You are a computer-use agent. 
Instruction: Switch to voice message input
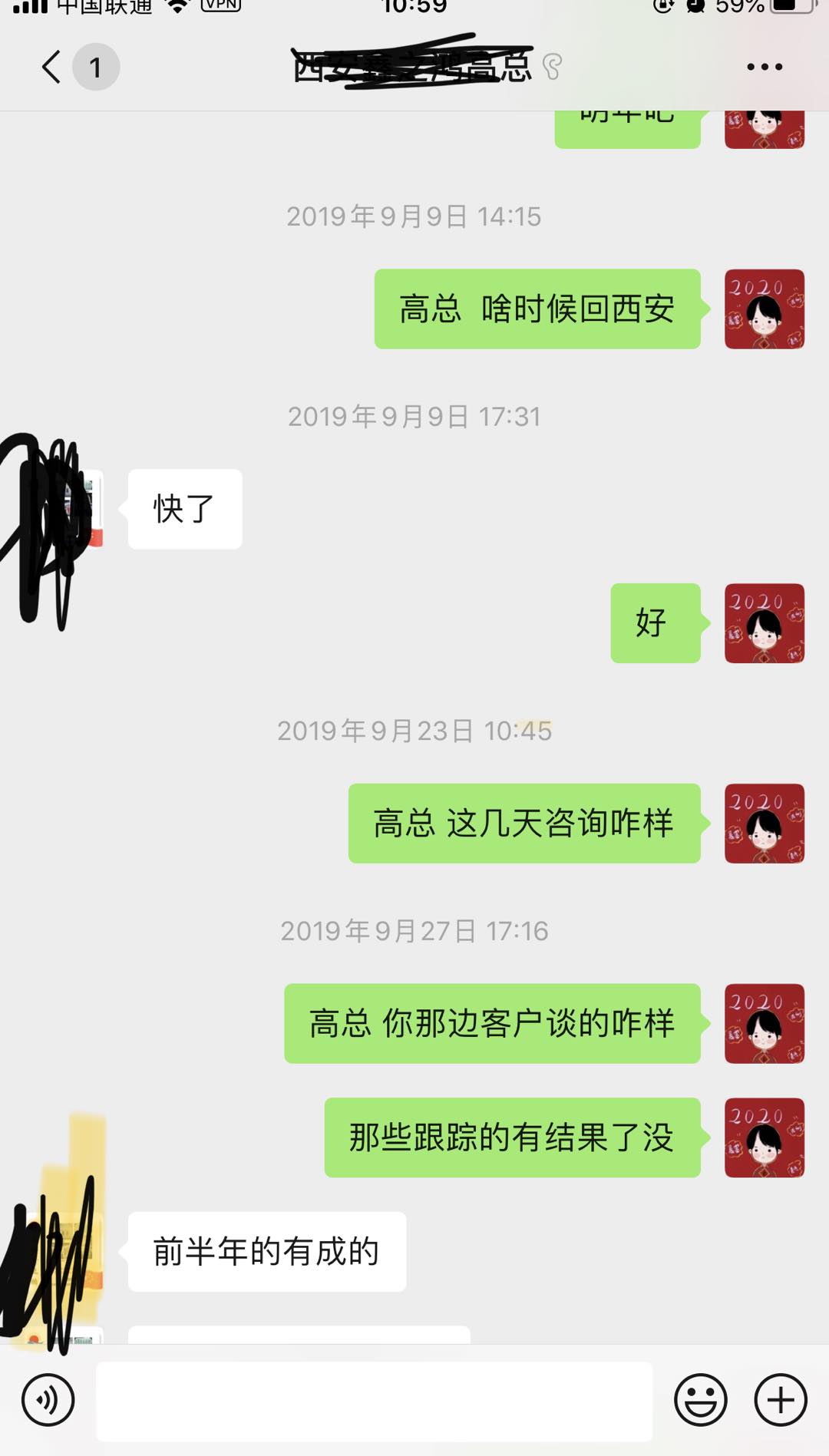48,1399
